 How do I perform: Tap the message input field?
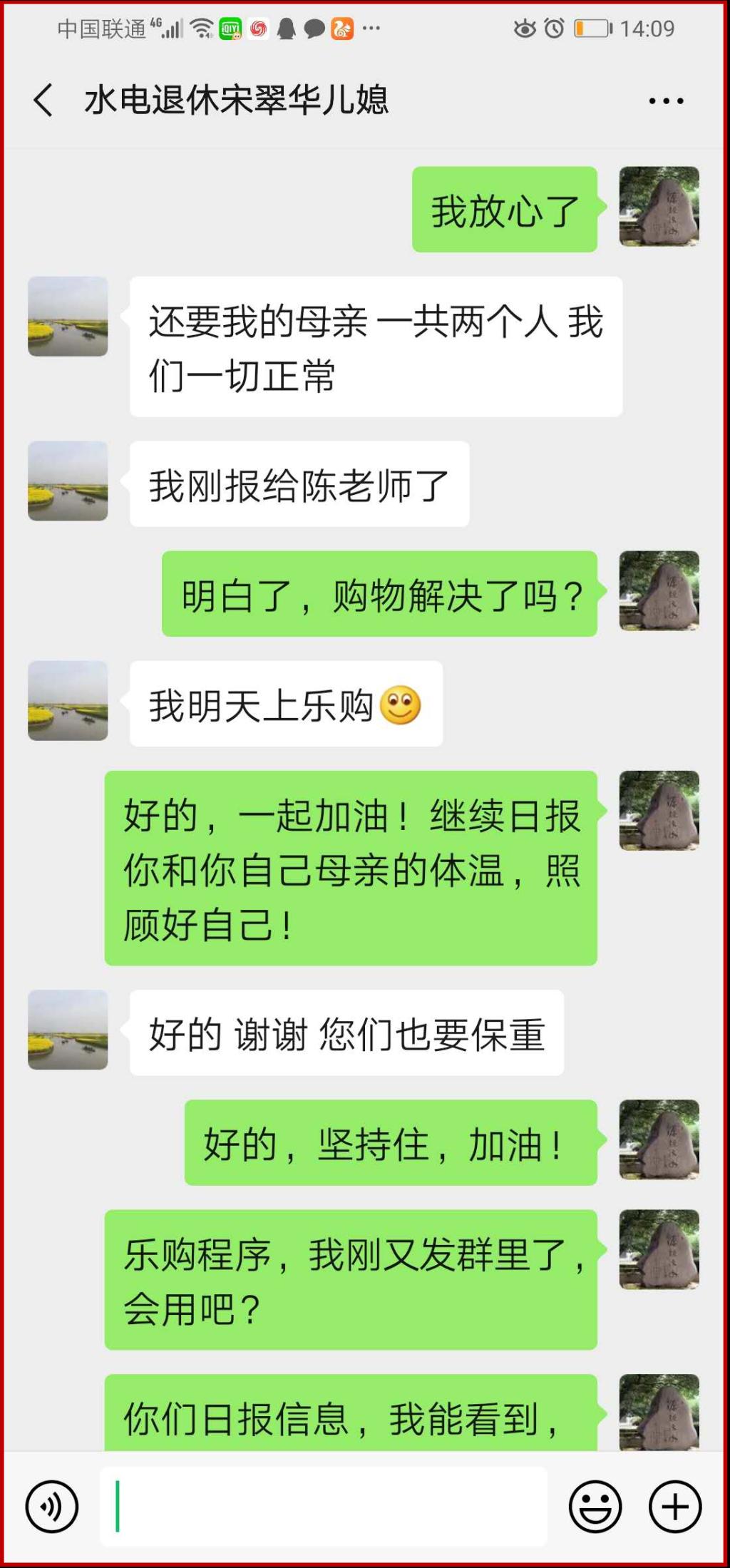click(x=324, y=1506)
